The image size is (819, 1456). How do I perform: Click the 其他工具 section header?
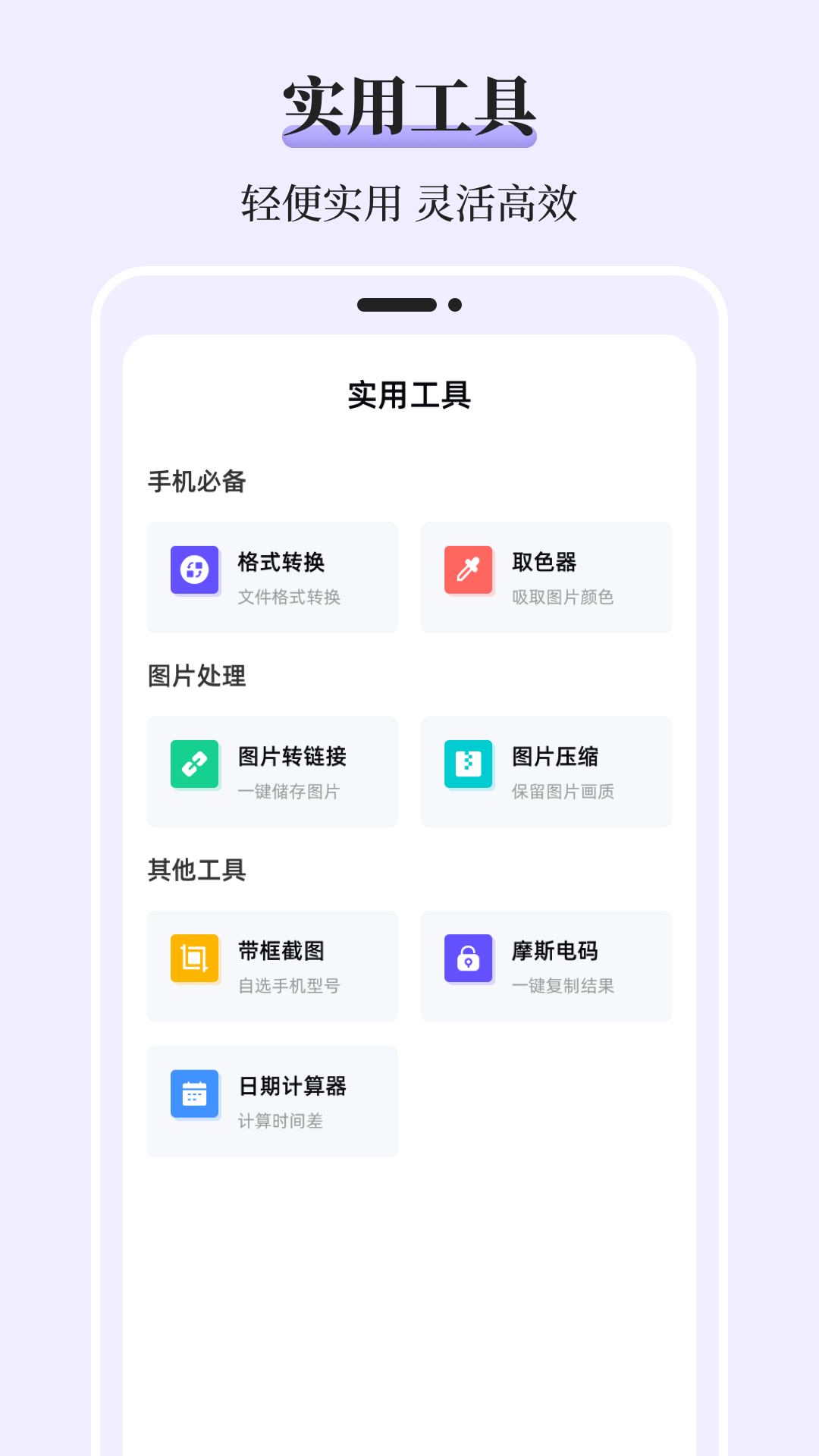[x=197, y=871]
